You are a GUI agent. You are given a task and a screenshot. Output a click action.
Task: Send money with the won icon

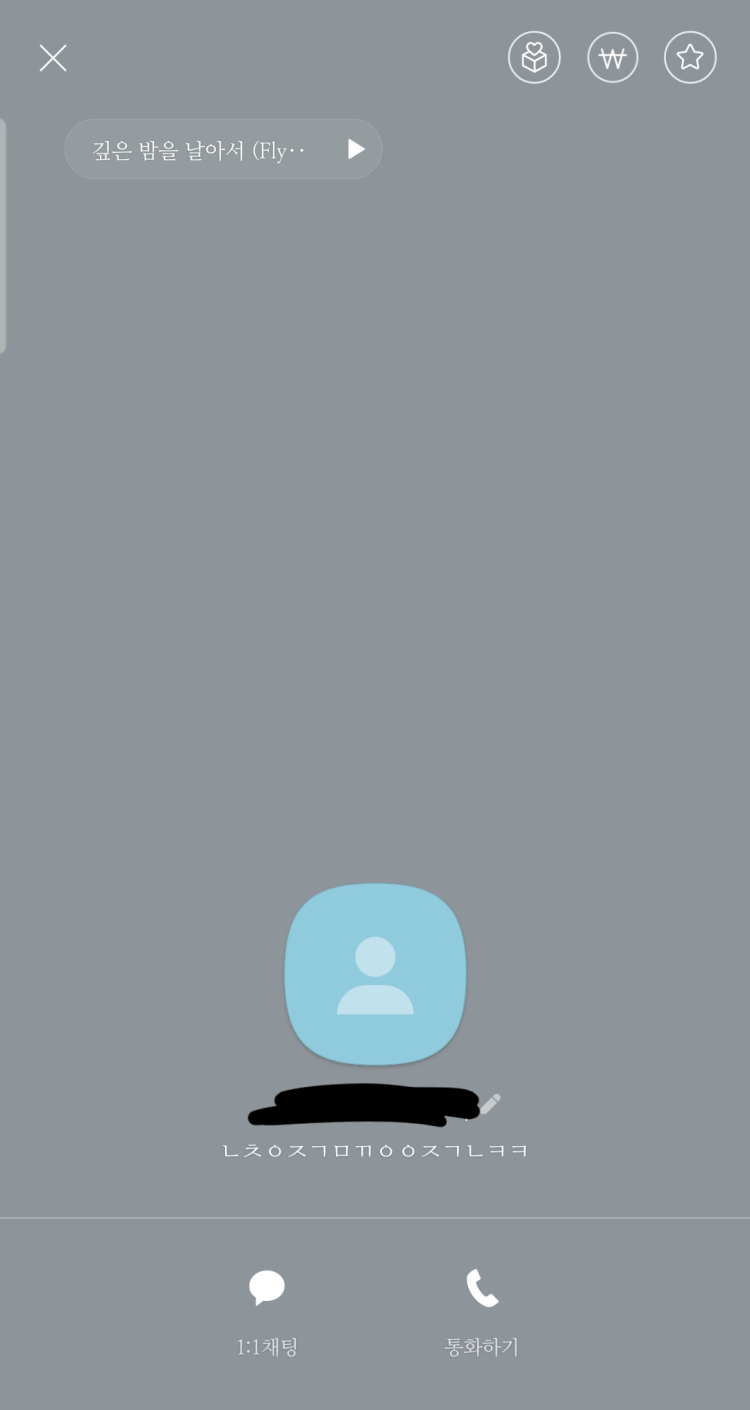click(612, 58)
